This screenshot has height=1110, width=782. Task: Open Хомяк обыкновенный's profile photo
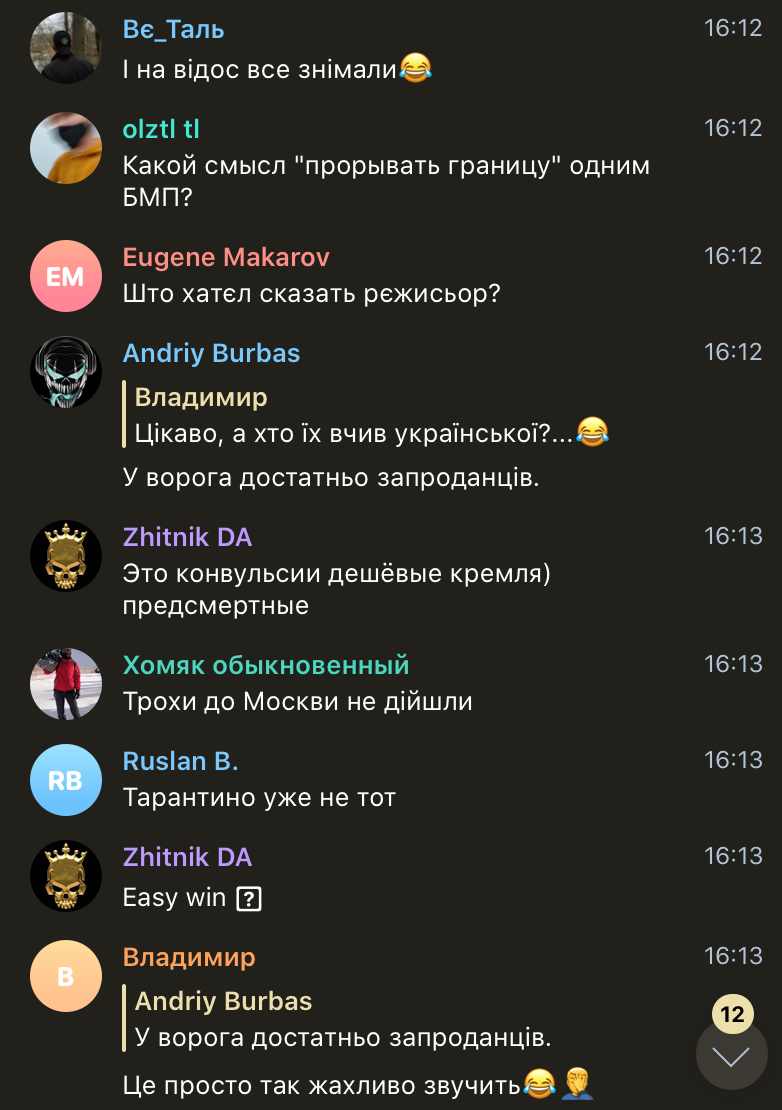pyautogui.click(x=66, y=684)
